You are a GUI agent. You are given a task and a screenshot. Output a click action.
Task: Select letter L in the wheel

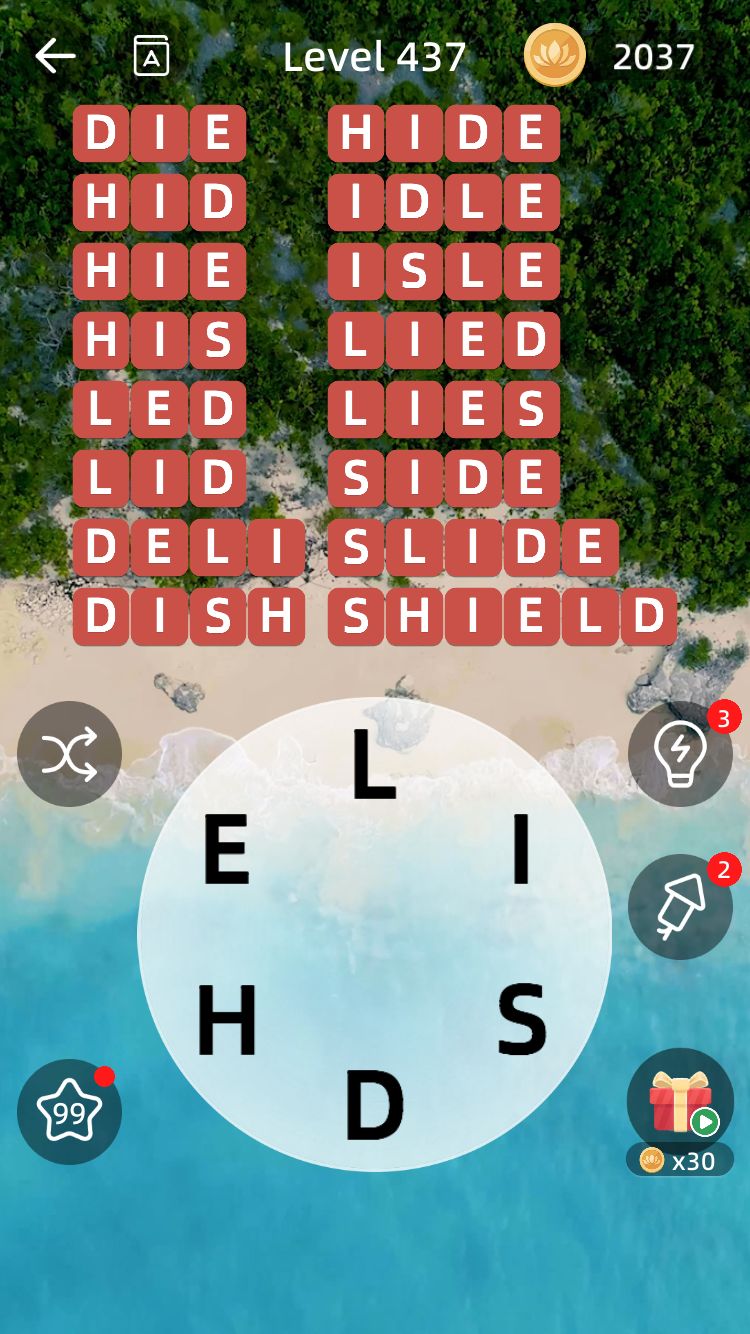coord(374,765)
